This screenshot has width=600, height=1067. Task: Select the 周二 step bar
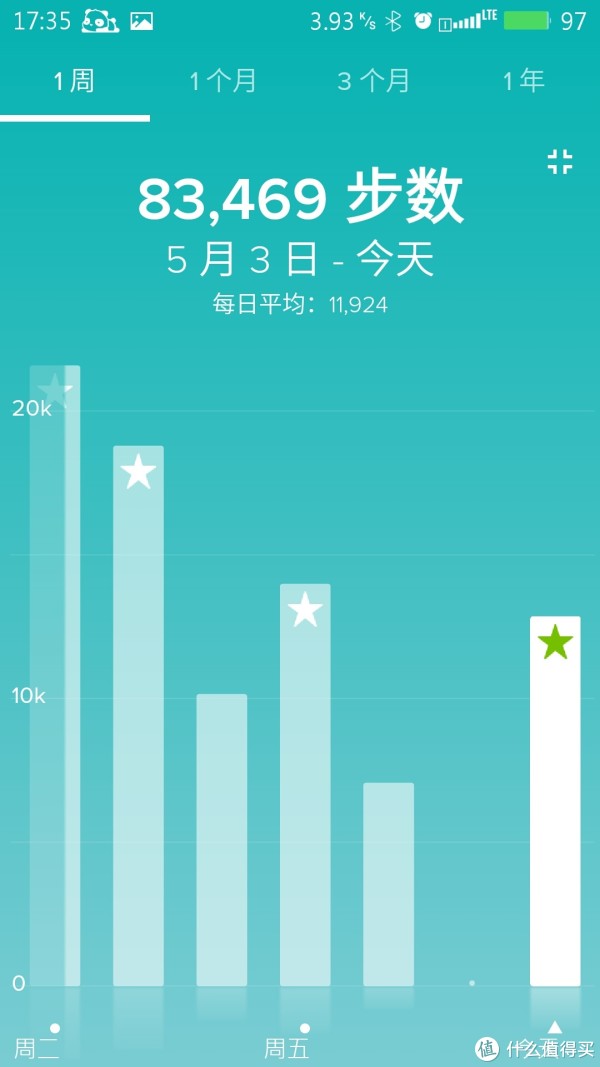coord(55,680)
